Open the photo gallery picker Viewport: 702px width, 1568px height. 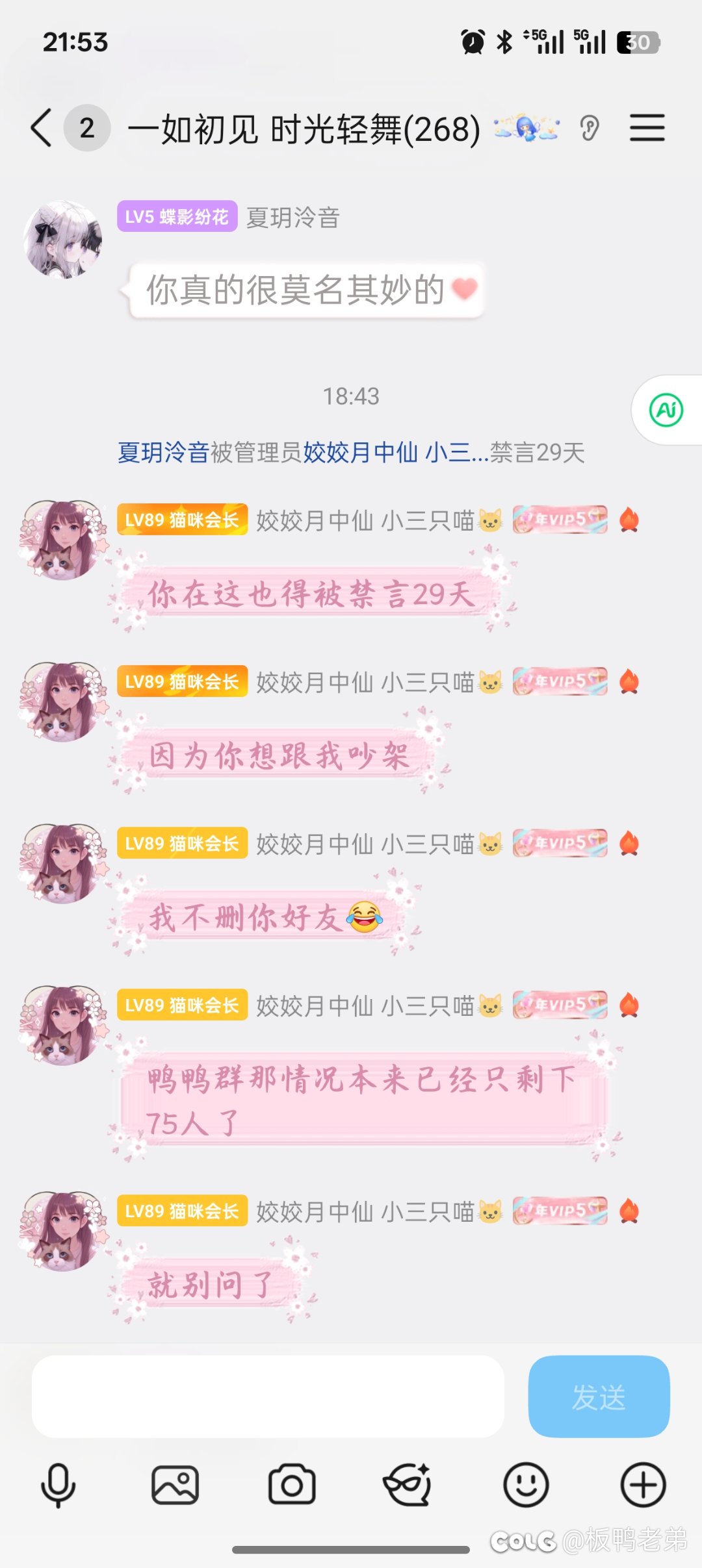[x=175, y=1485]
